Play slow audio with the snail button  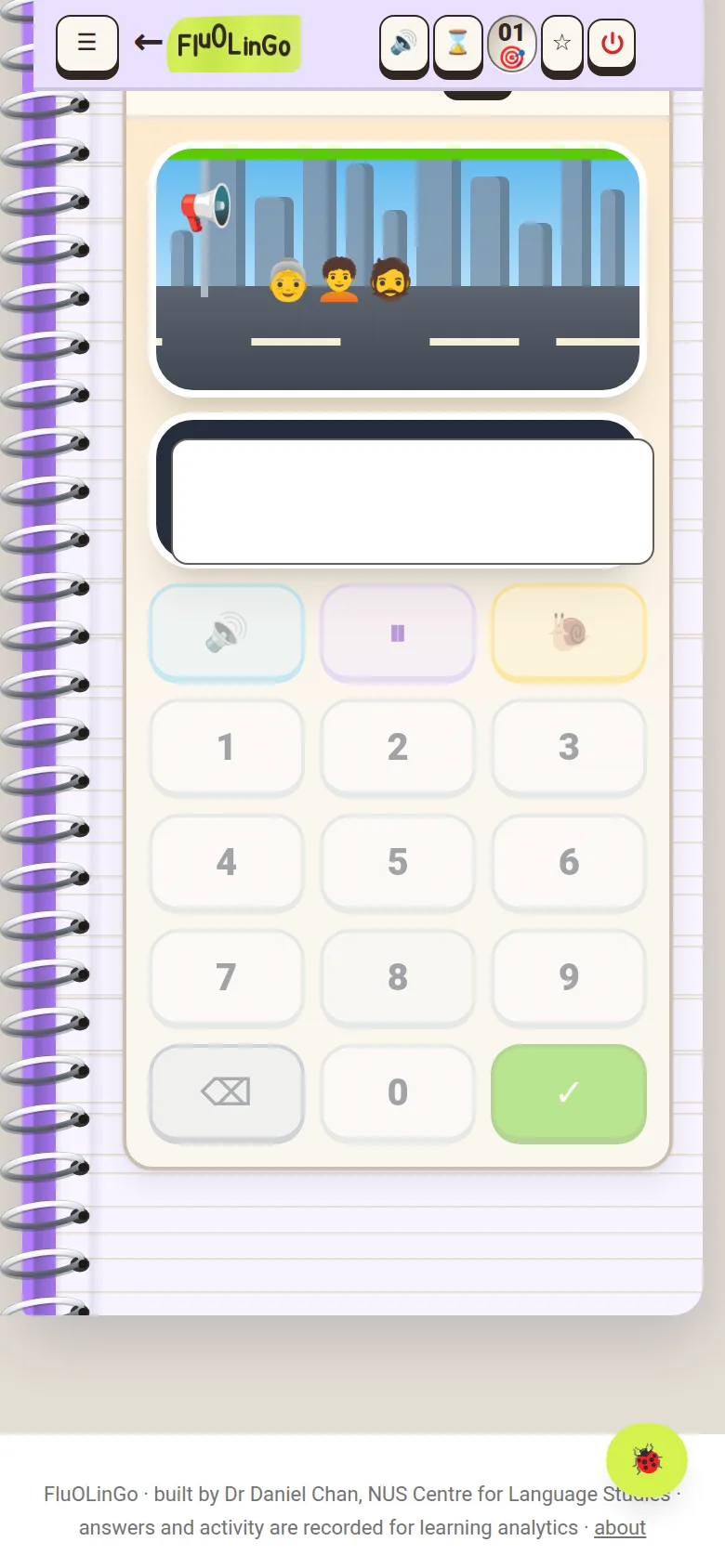569,633
